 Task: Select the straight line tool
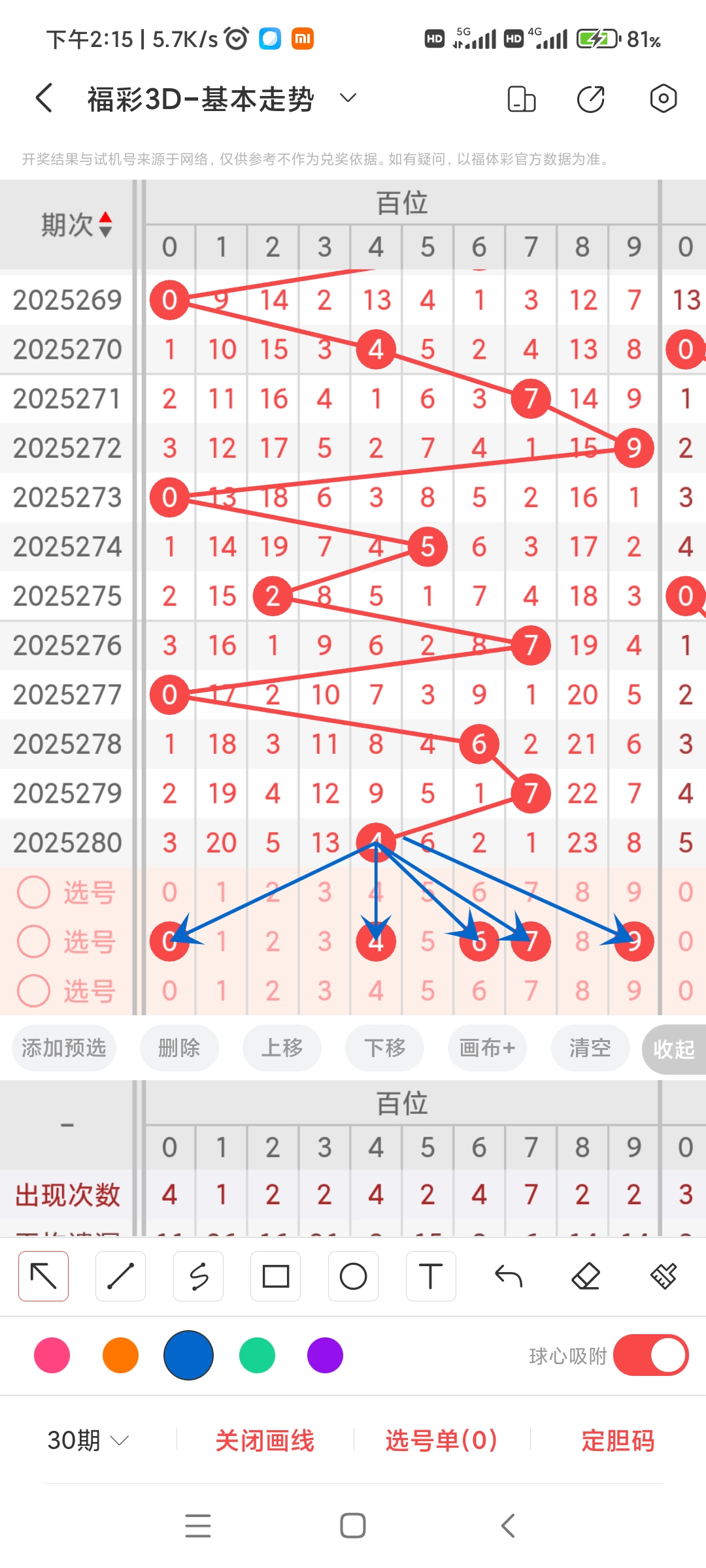click(x=120, y=1275)
